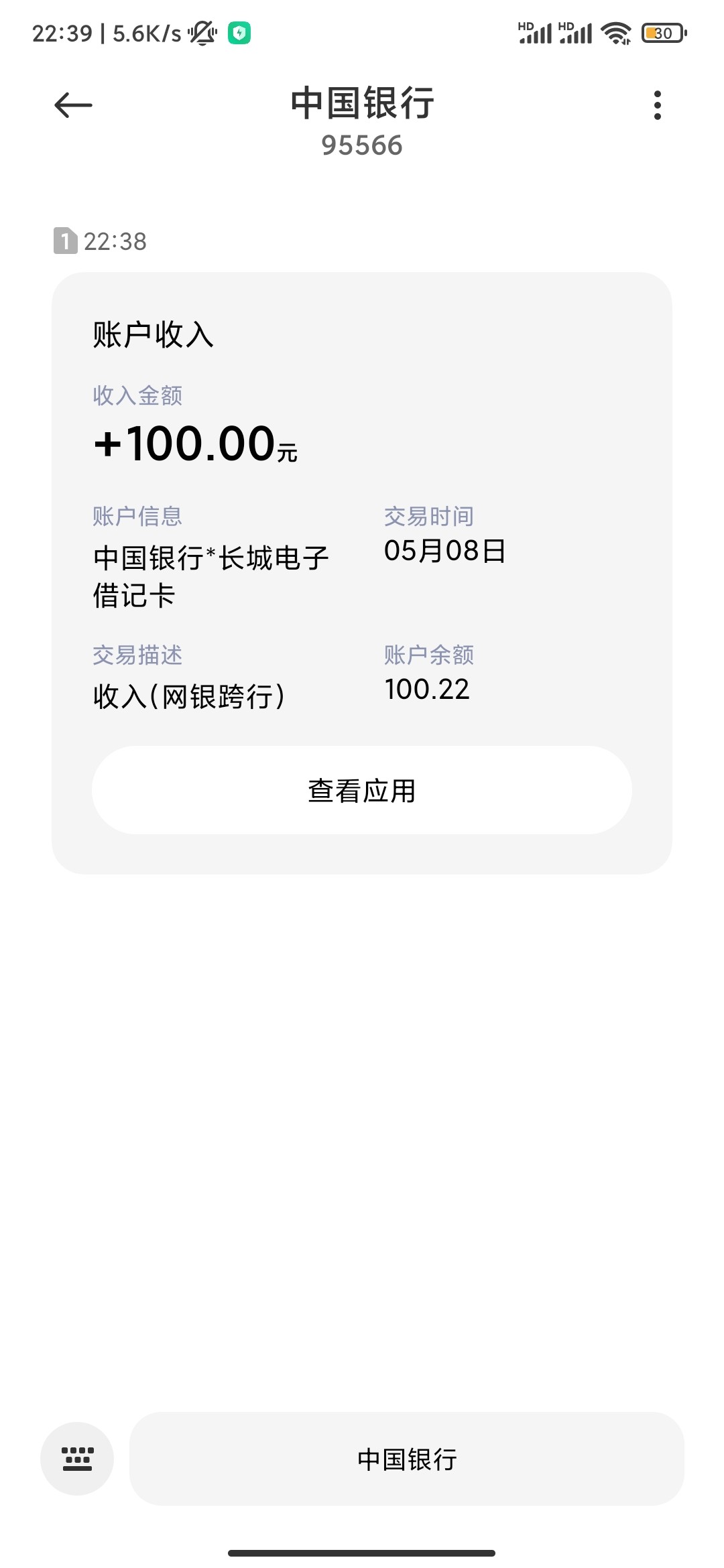724x1568 pixels.
Task: Open the three-dot overflow menu
Action: 657,105
